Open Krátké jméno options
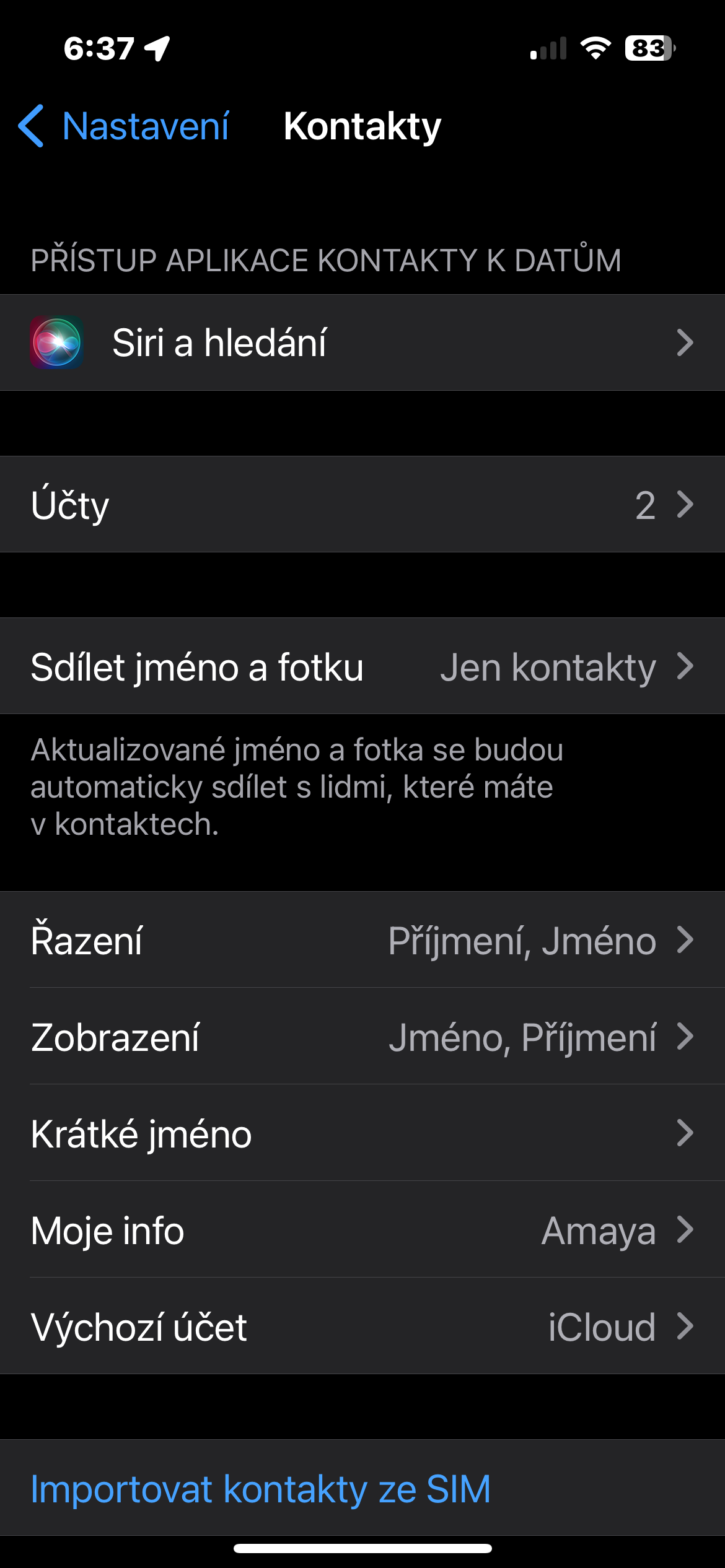 click(x=362, y=1133)
